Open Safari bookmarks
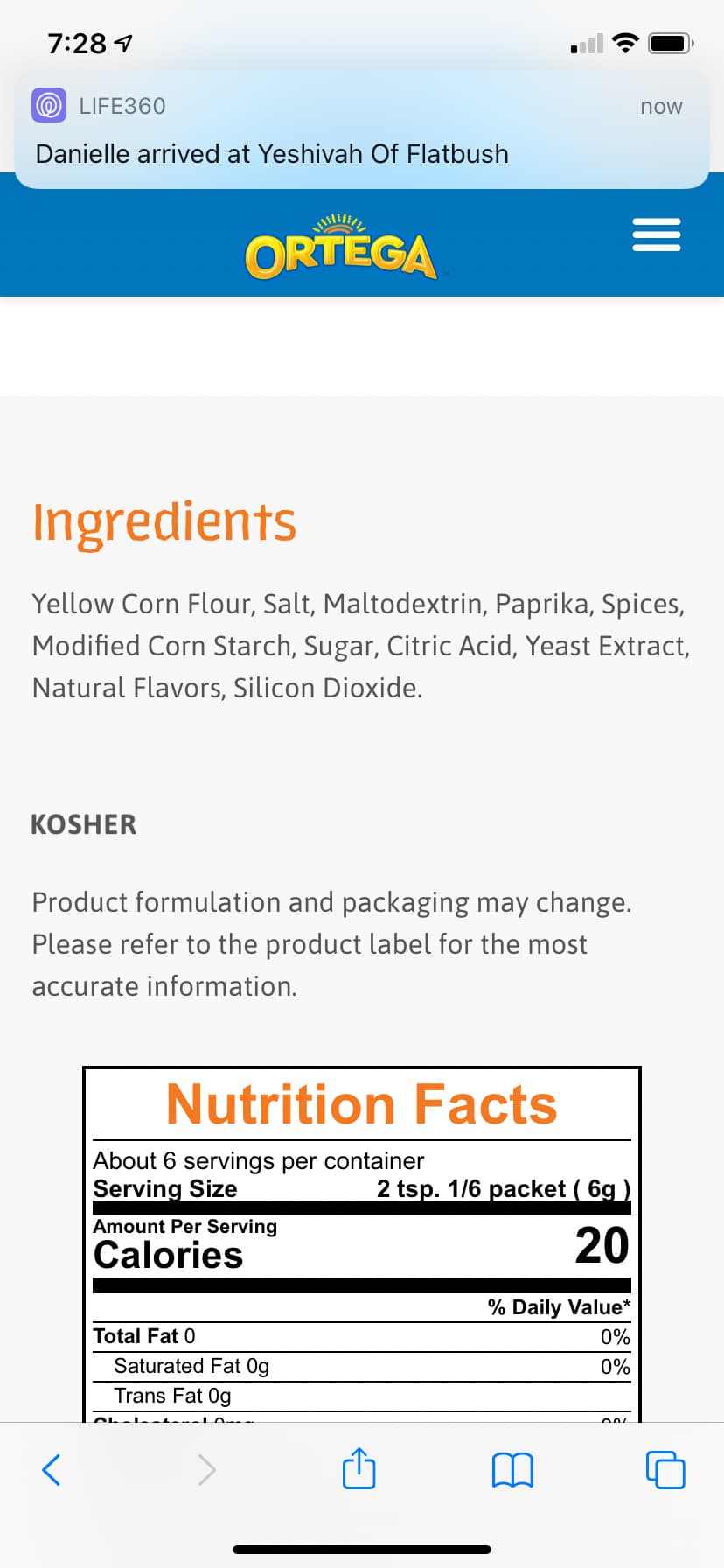 pos(512,1470)
